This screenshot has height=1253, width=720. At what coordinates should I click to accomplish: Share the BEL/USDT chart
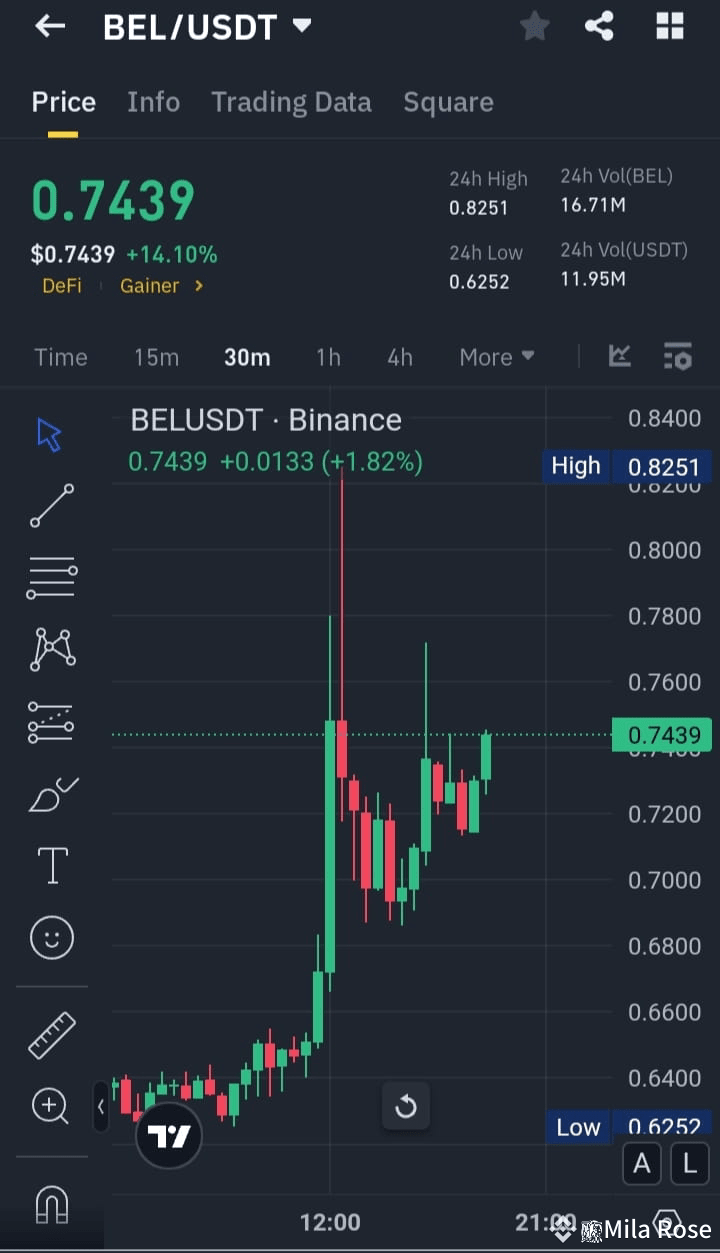[x=599, y=26]
